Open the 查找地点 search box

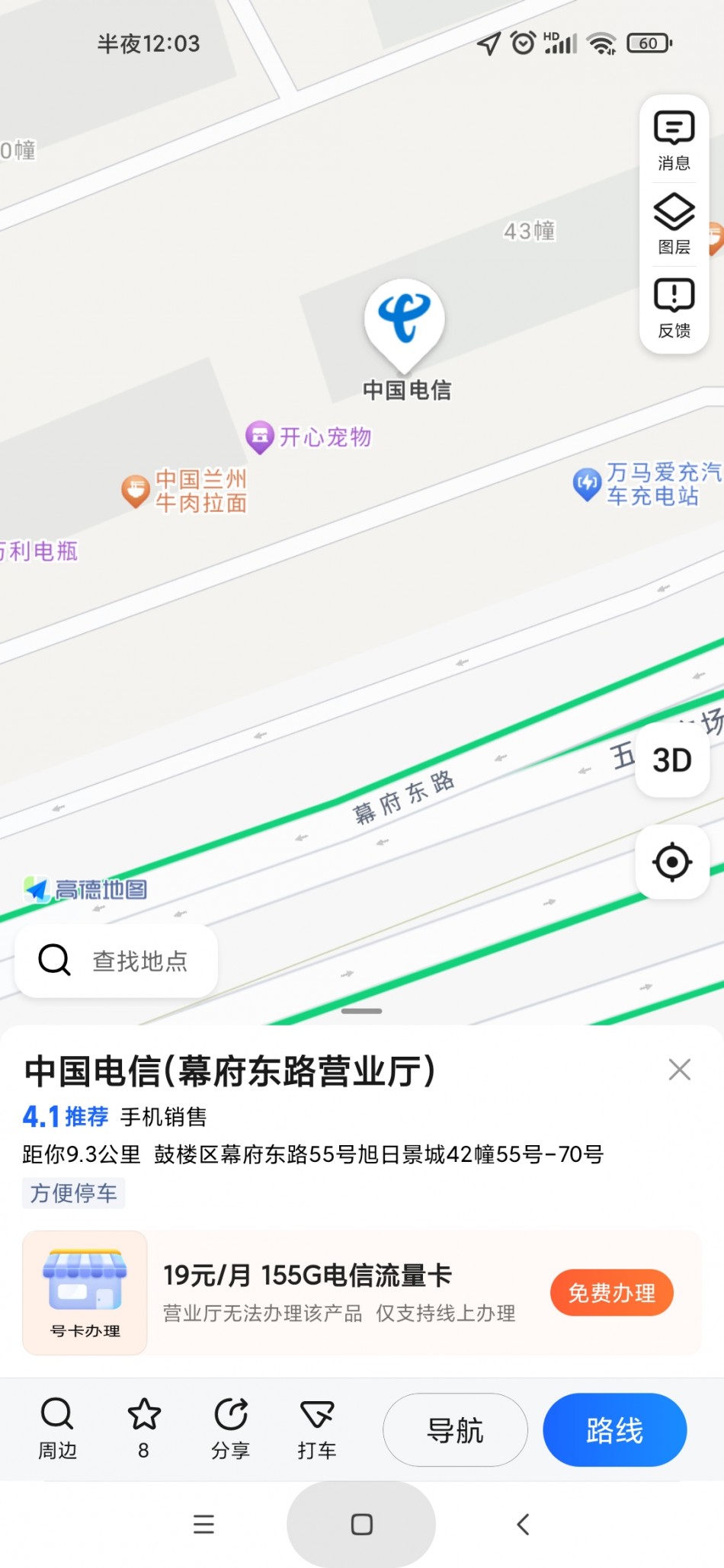click(117, 961)
